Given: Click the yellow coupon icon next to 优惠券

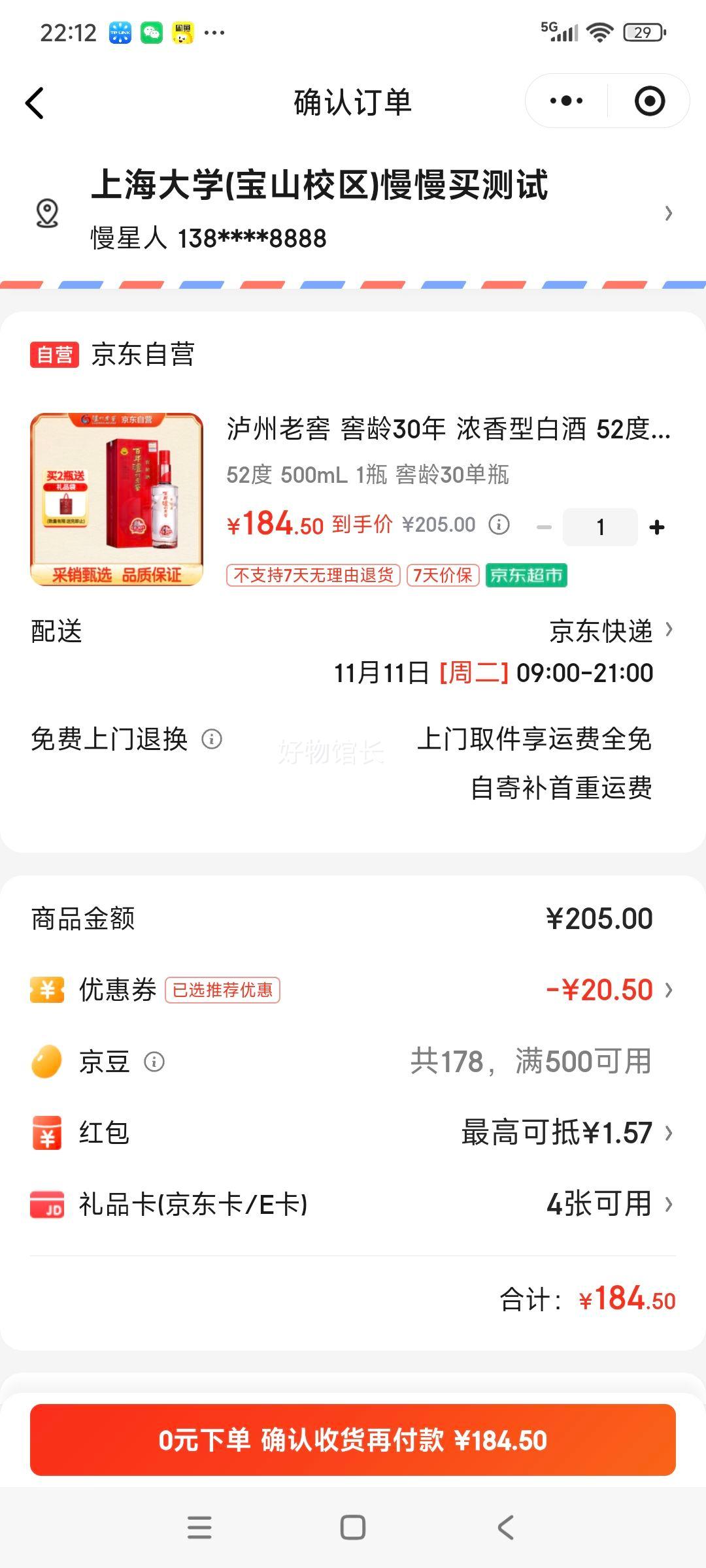Looking at the screenshot, I should pyautogui.click(x=46, y=988).
